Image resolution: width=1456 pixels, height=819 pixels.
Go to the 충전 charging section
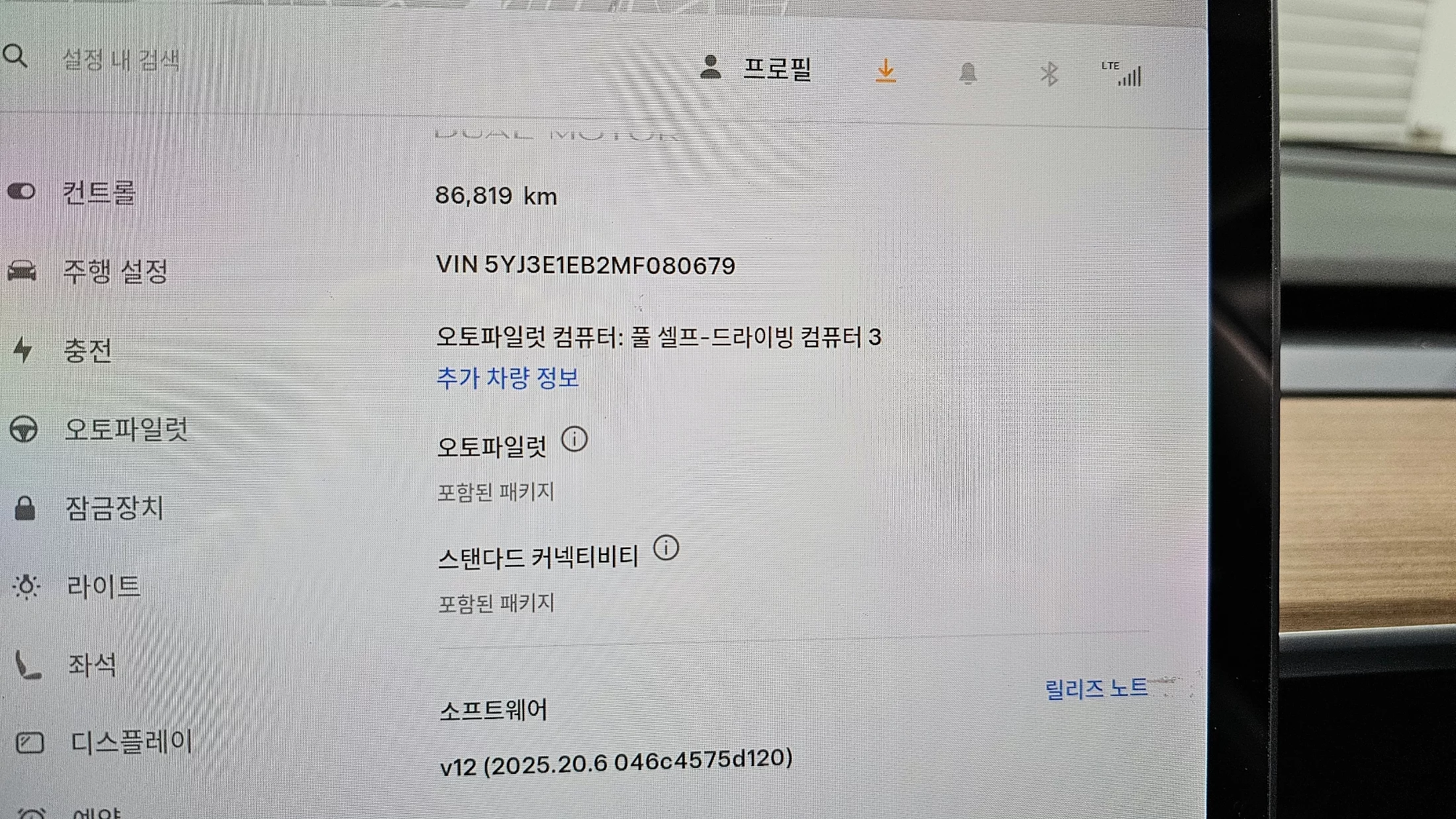(x=87, y=350)
